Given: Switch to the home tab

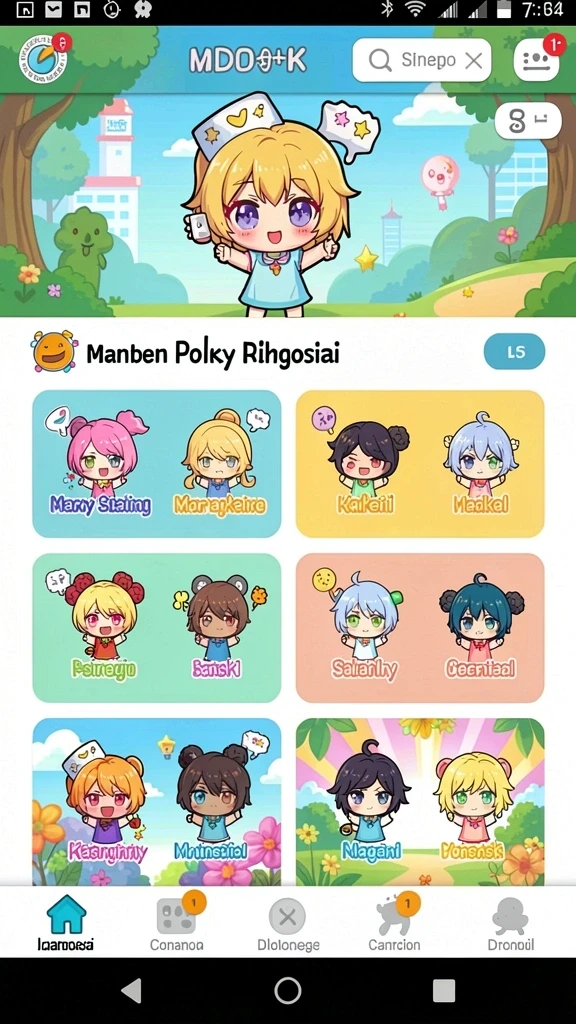Looking at the screenshot, I should coord(66,923).
